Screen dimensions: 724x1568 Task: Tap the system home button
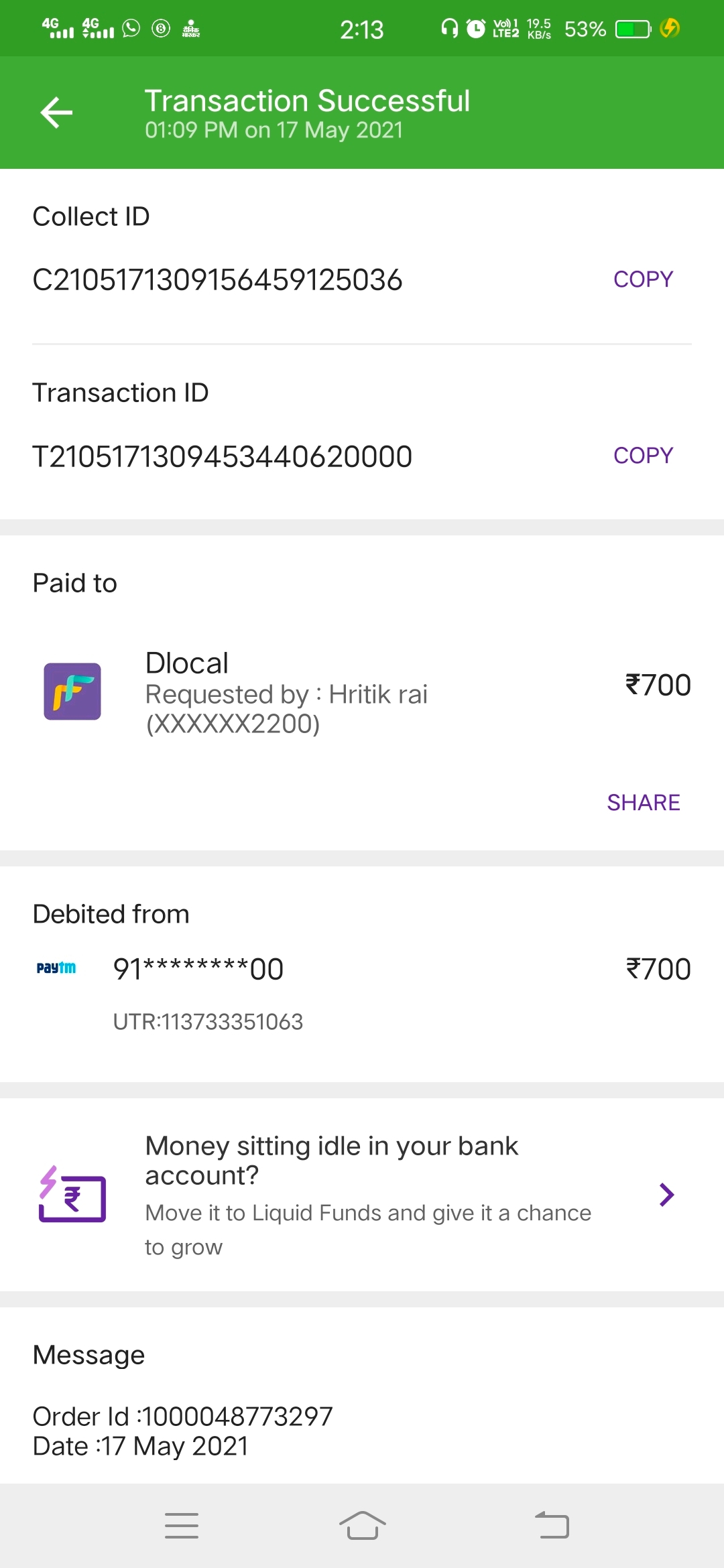[x=362, y=1526]
